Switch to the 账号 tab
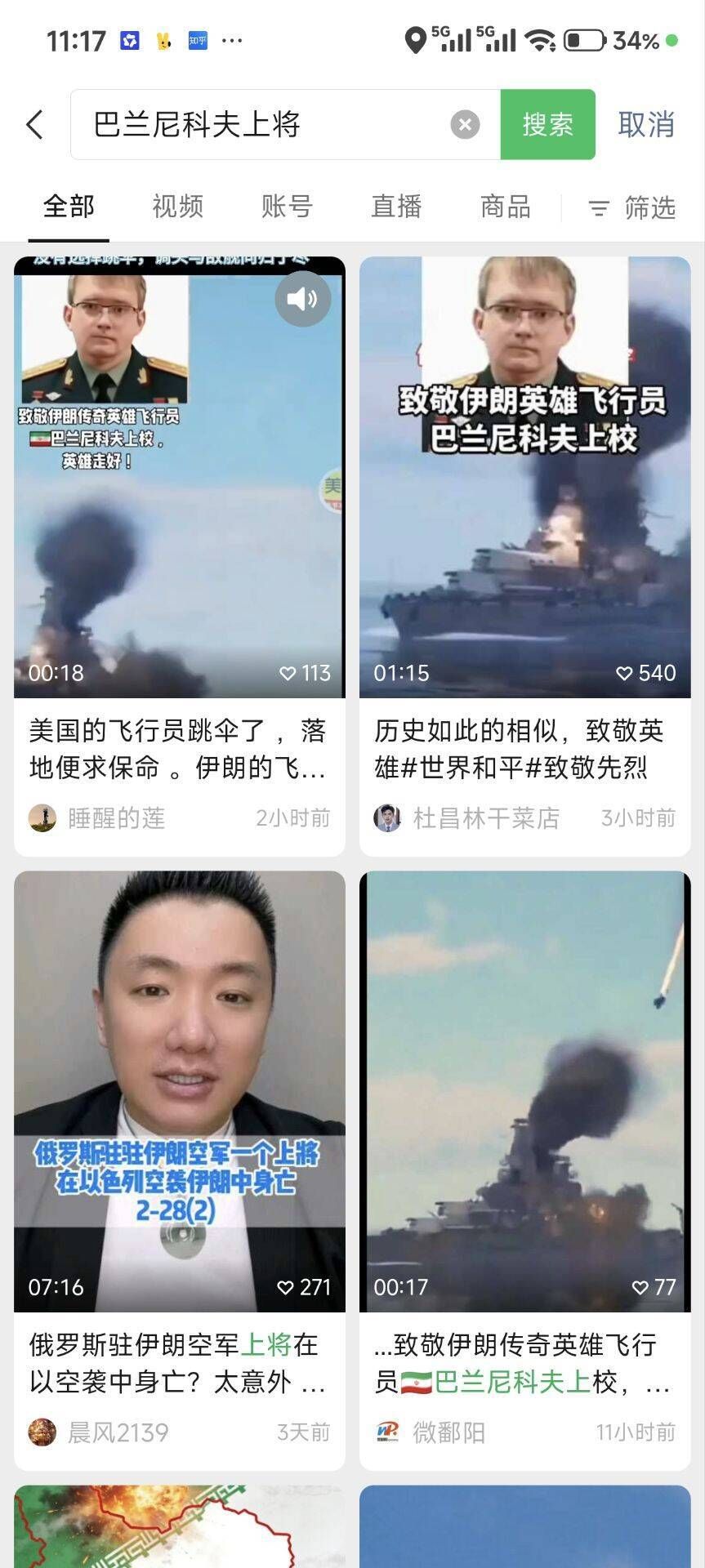Screen dimensions: 705x1568 pos(287,207)
